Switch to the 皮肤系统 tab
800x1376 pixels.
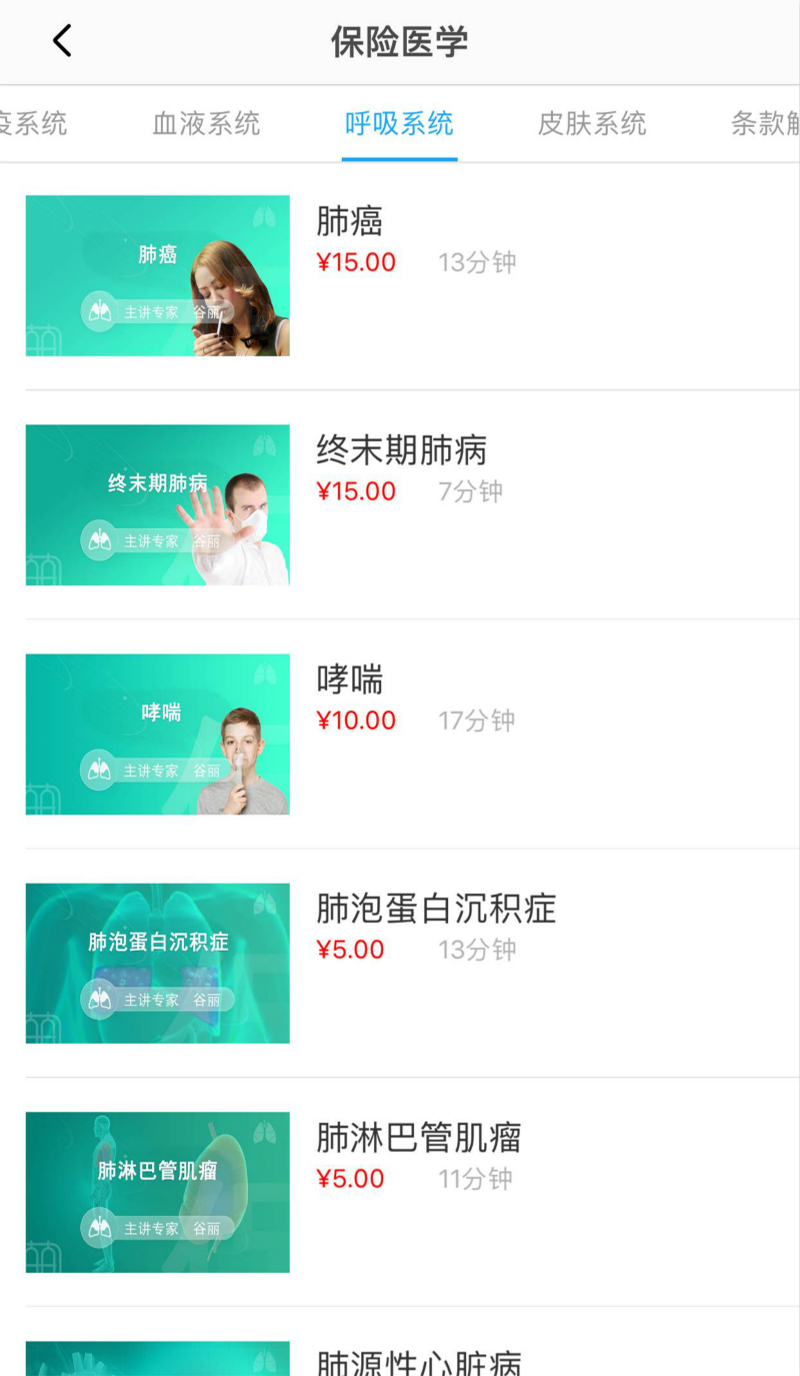point(592,124)
